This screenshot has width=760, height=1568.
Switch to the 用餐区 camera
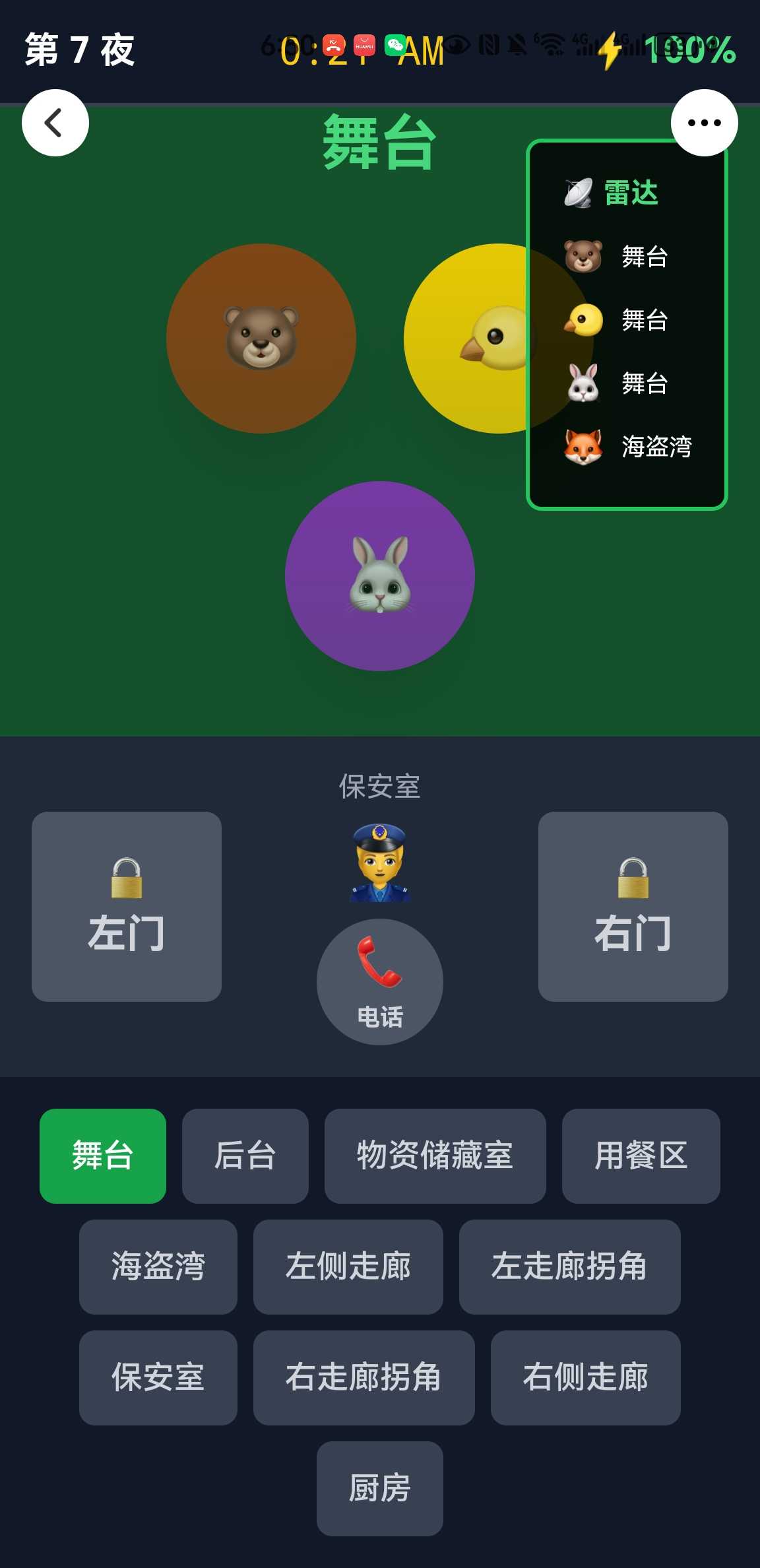641,1156
